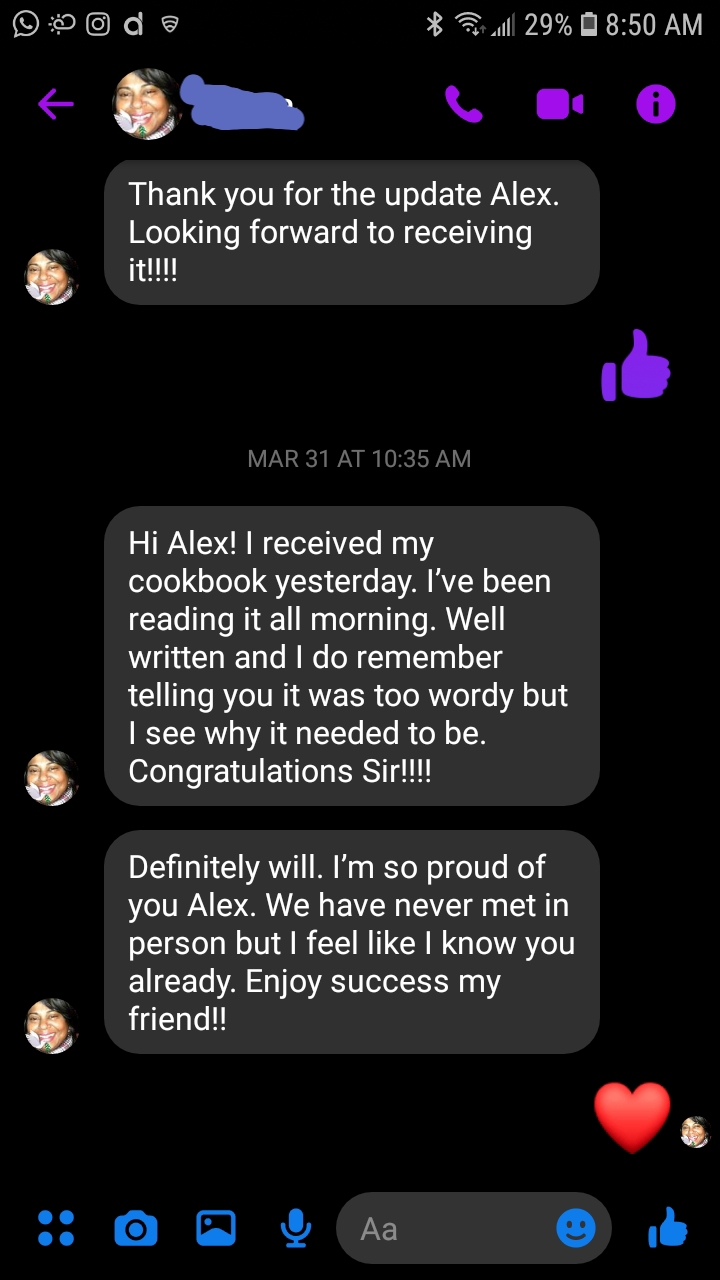Send a thumbs-up like
The image size is (720, 1280).
click(667, 1226)
